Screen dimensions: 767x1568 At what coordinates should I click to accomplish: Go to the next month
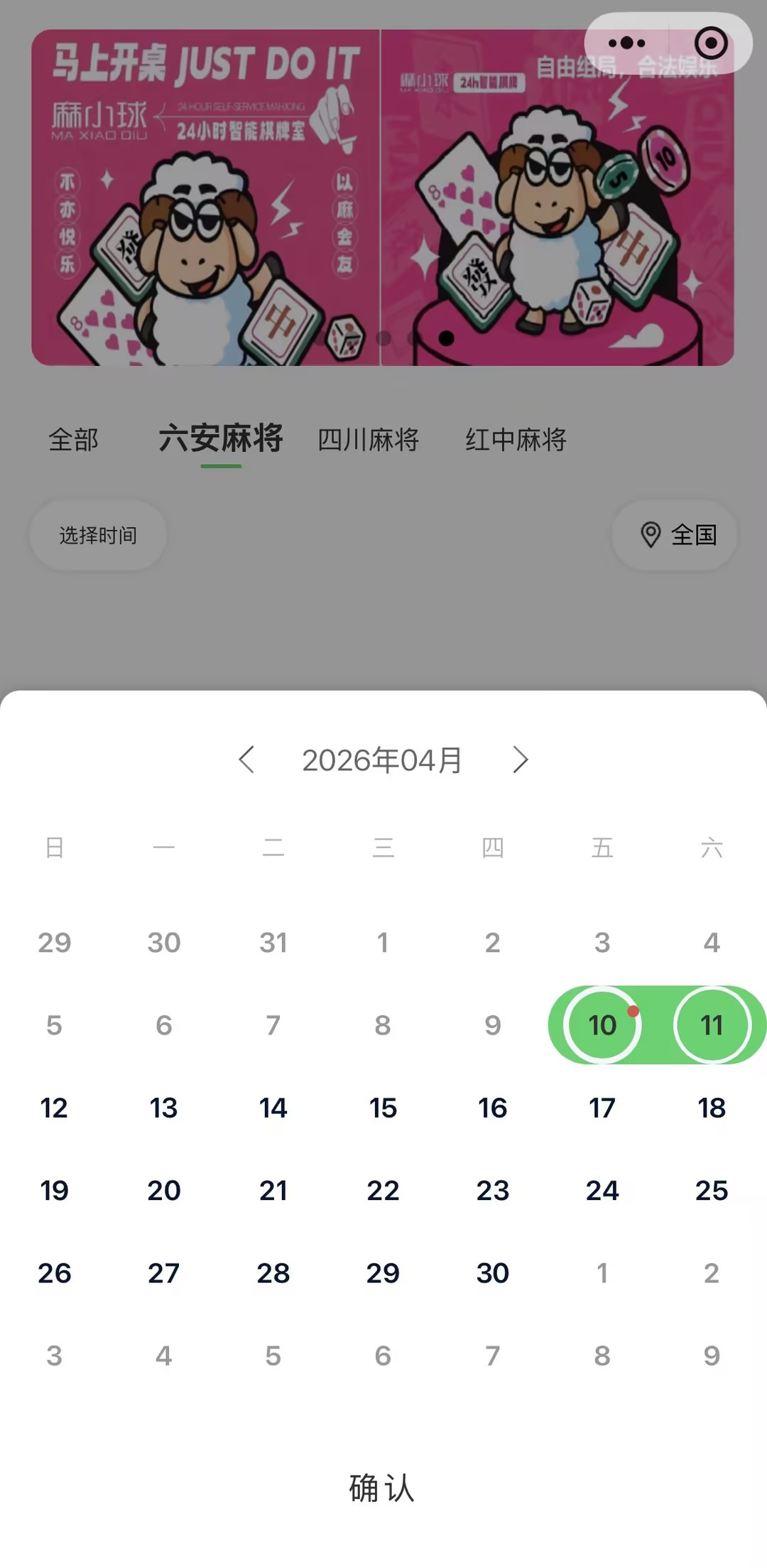521,759
